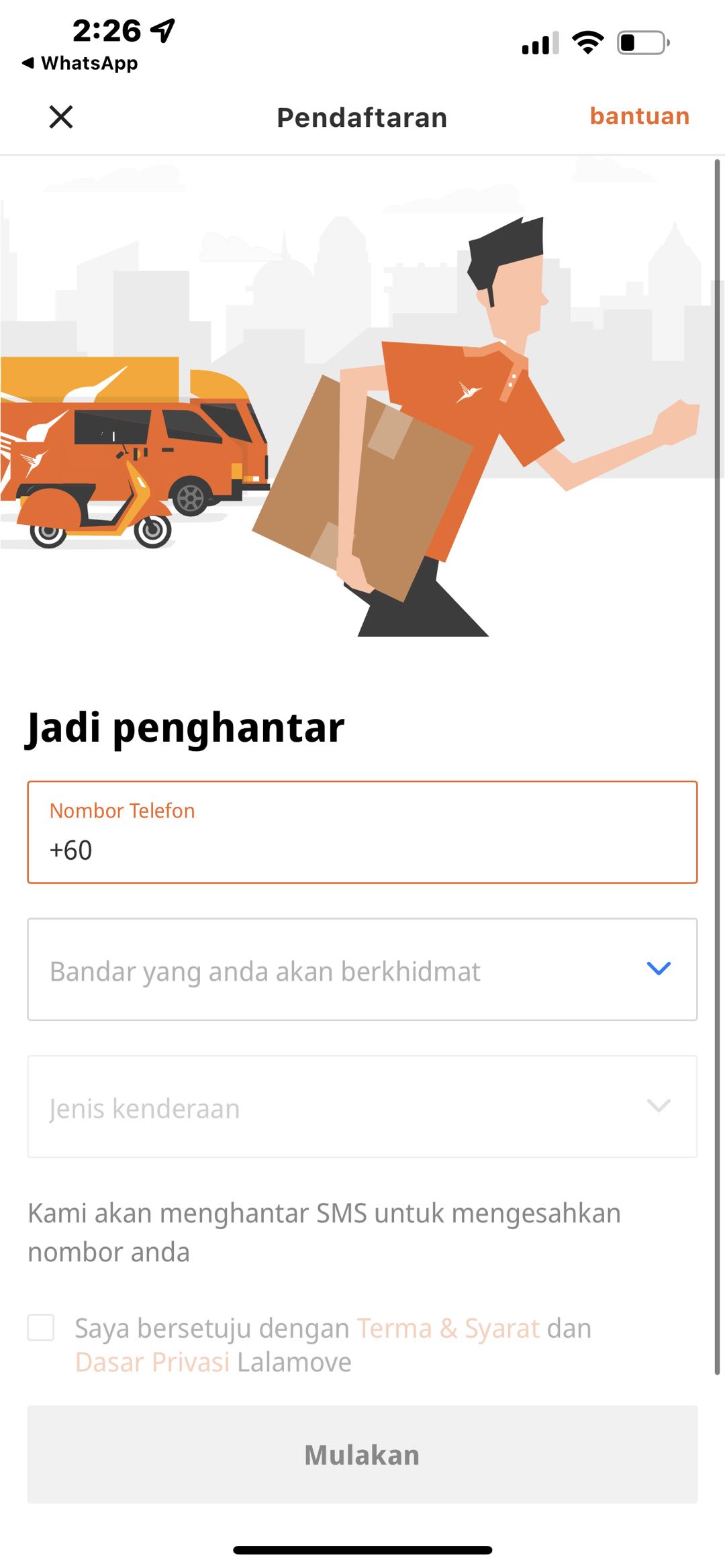The width and height of the screenshot is (725, 1568).
Task: Tap the Mulakan button
Action: tap(362, 1454)
